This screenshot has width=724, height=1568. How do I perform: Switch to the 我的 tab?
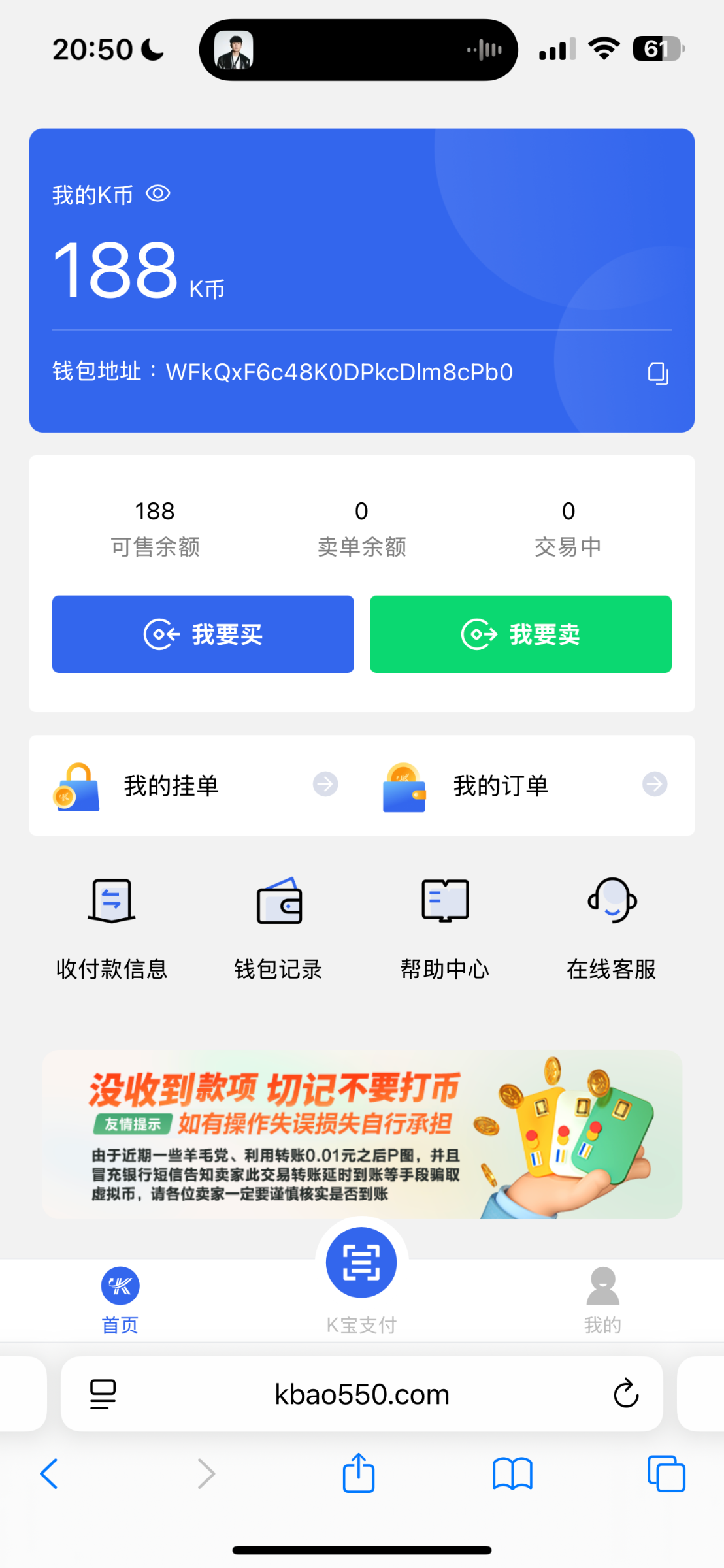[x=602, y=1300]
